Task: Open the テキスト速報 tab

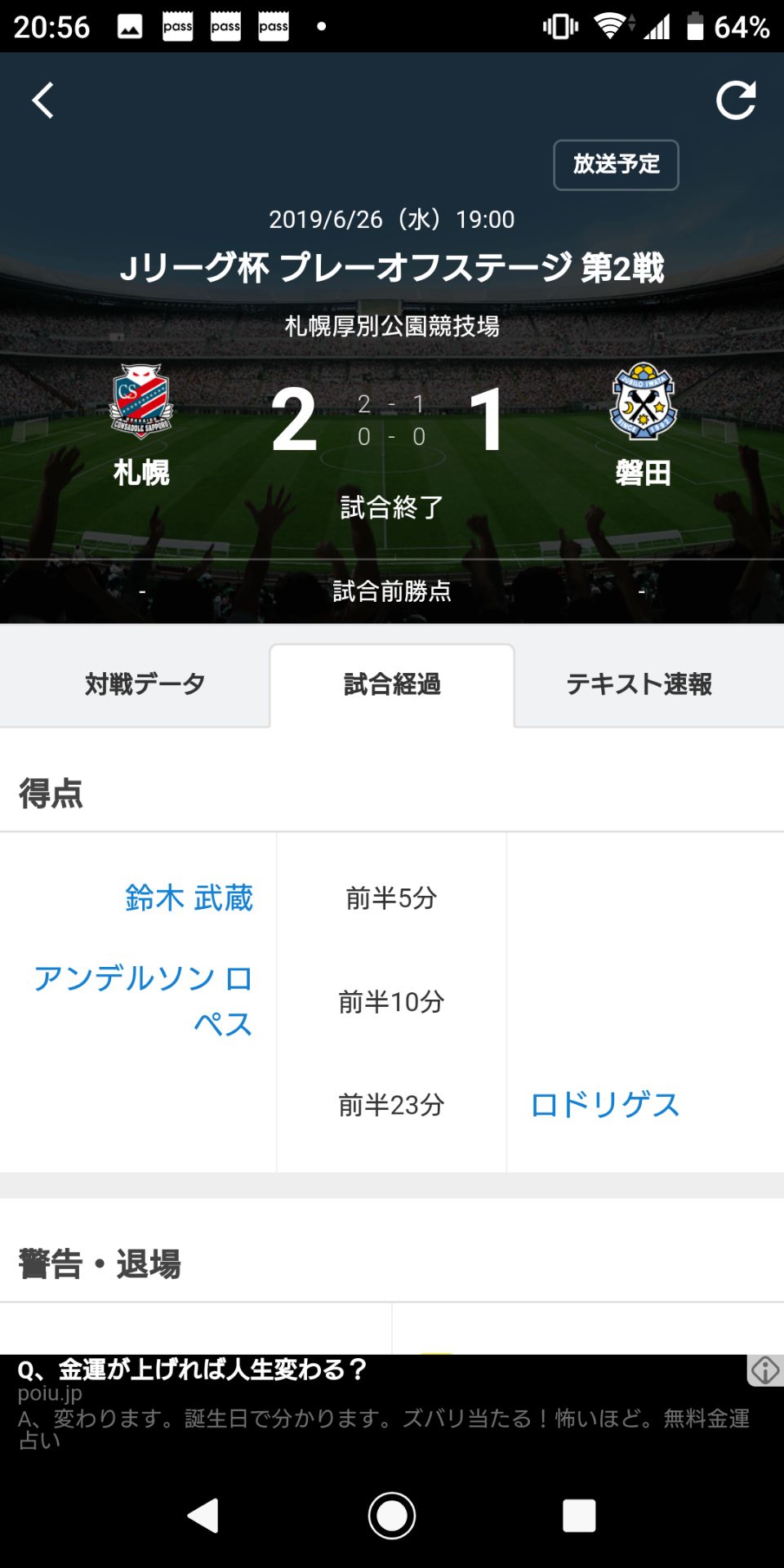Action: (x=639, y=684)
